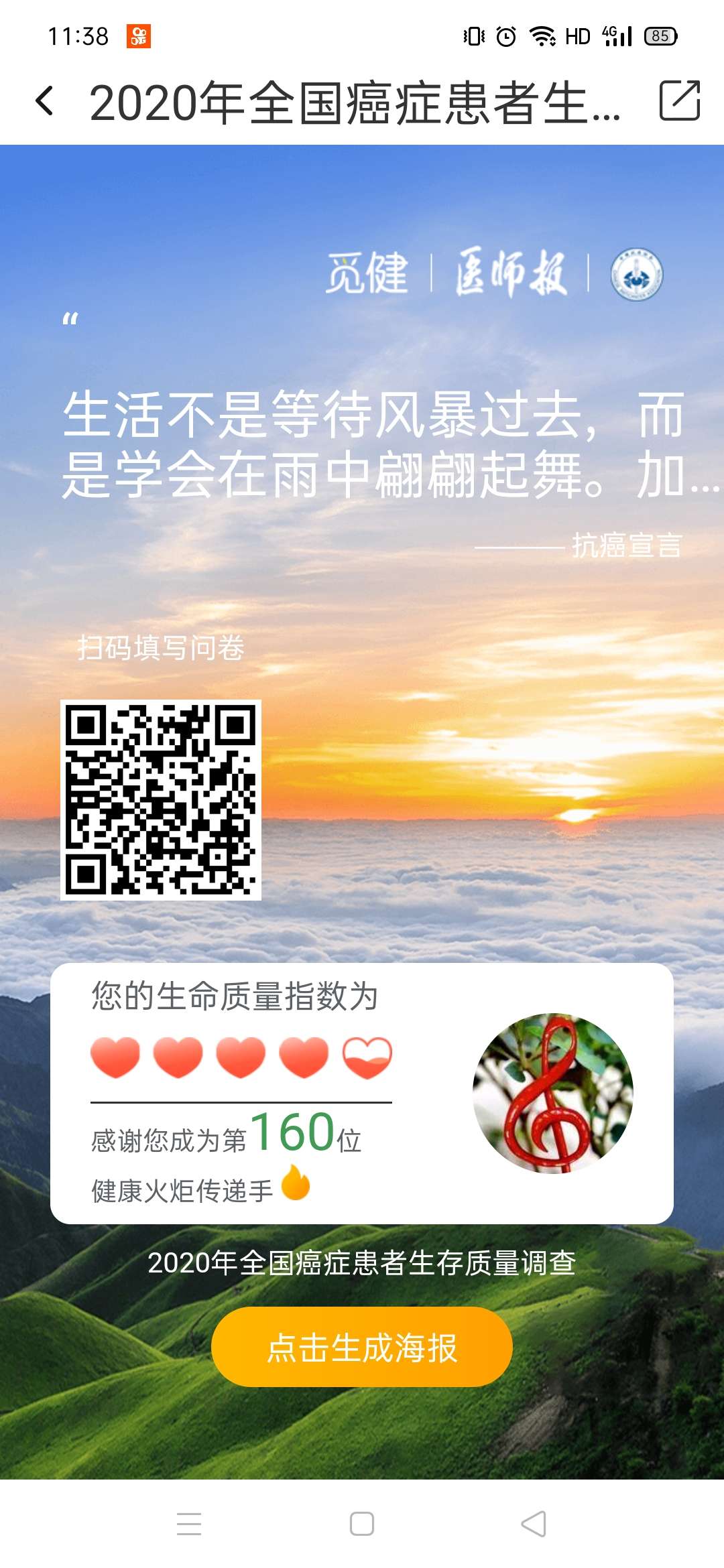Tap the alarm clock status icon
The height and width of the screenshot is (1568, 724).
506,37
